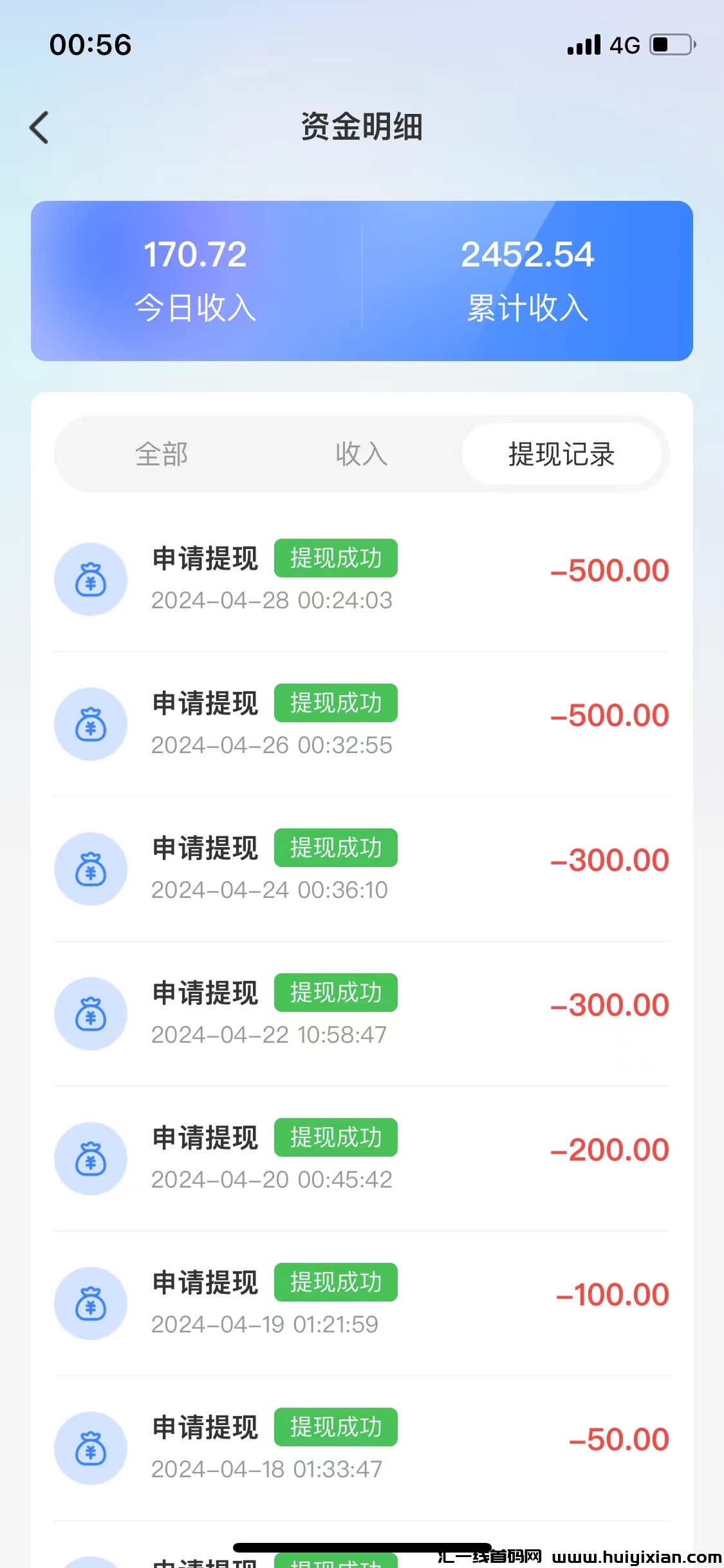Viewport: 724px width, 1568px height.
Task: Select the 提现记录 tab
Action: pyautogui.click(x=561, y=454)
